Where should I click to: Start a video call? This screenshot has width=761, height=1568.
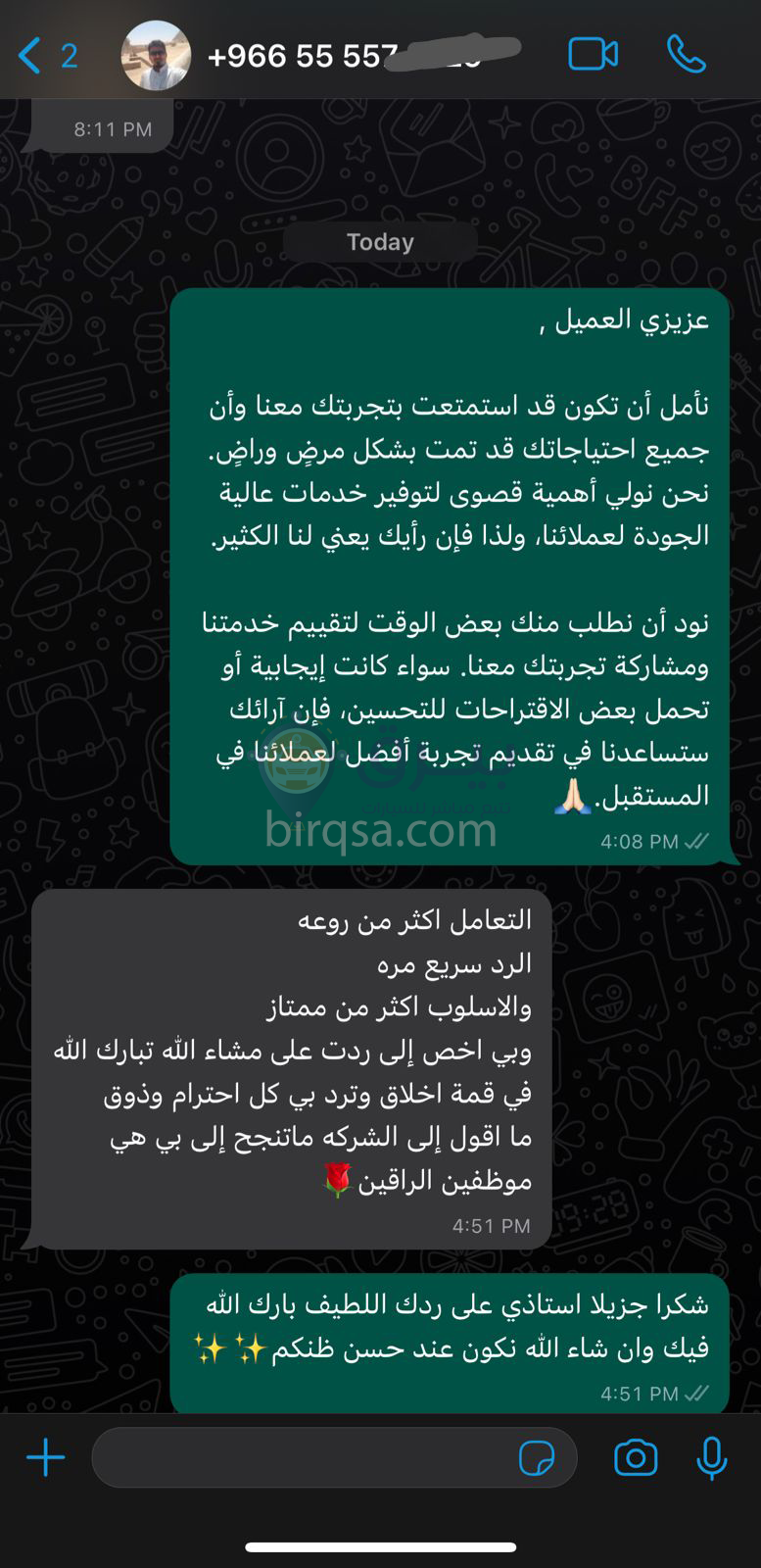[x=593, y=55]
